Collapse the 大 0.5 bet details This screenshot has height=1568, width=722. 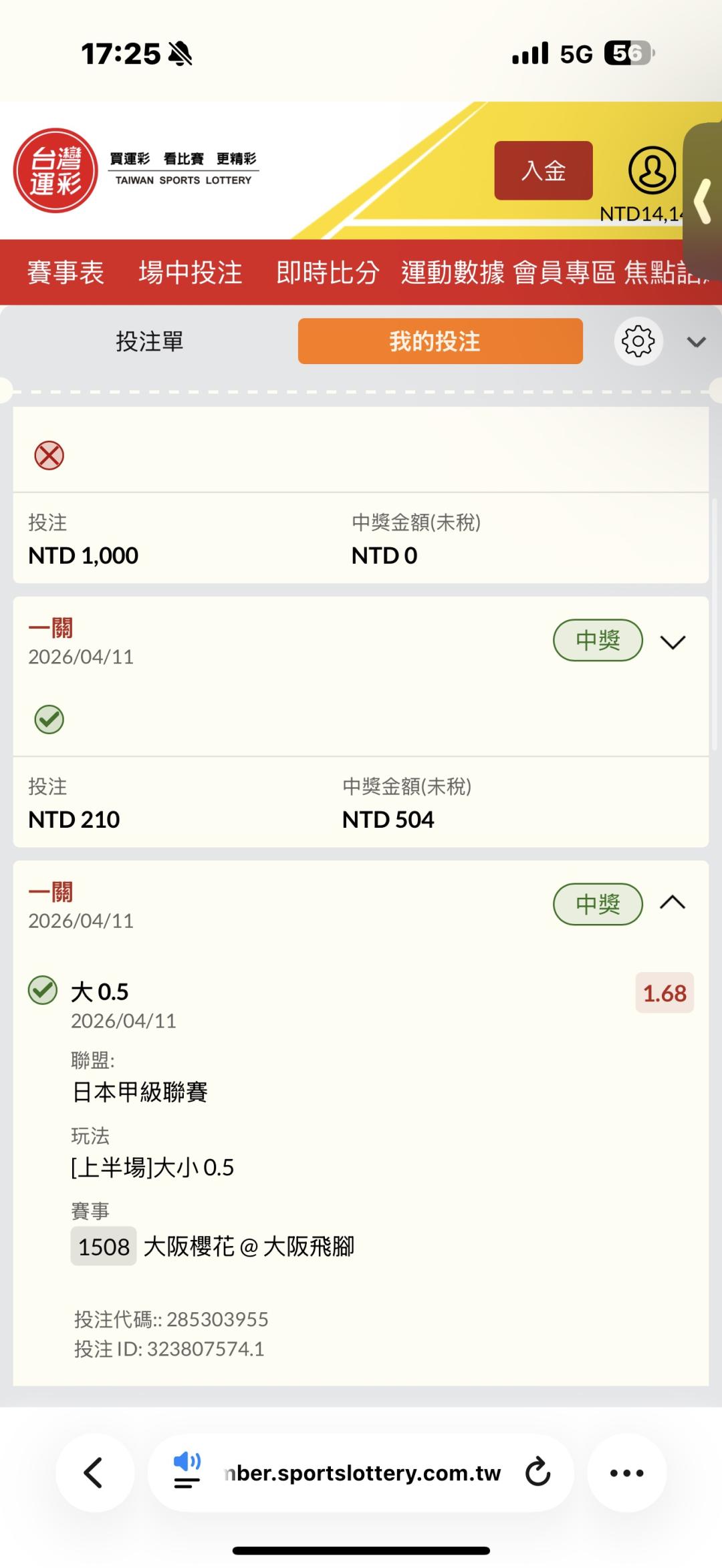[673, 903]
